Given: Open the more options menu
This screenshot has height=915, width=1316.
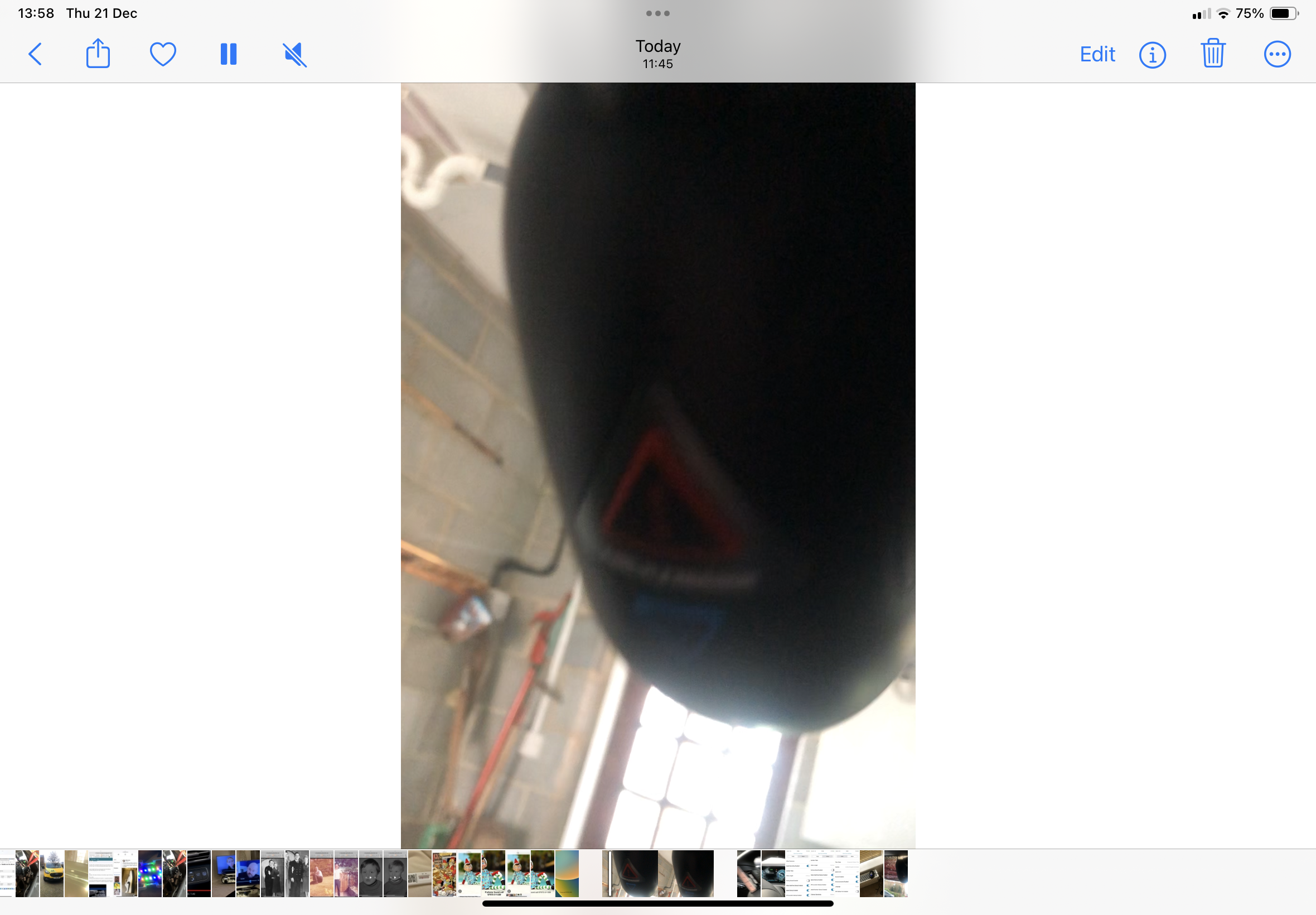Looking at the screenshot, I should point(1277,55).
